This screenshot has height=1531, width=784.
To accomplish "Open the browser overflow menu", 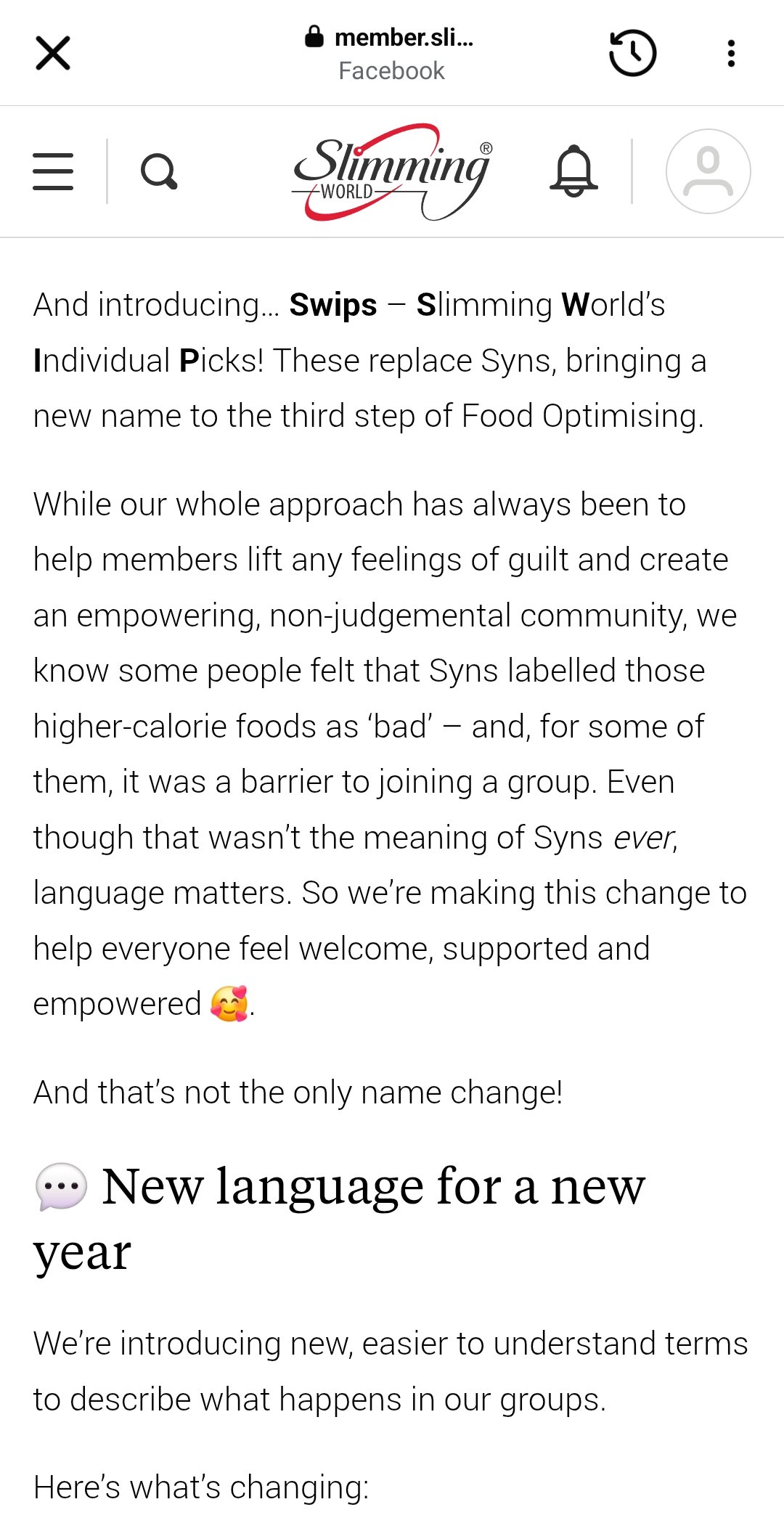I will click(731, 53).
